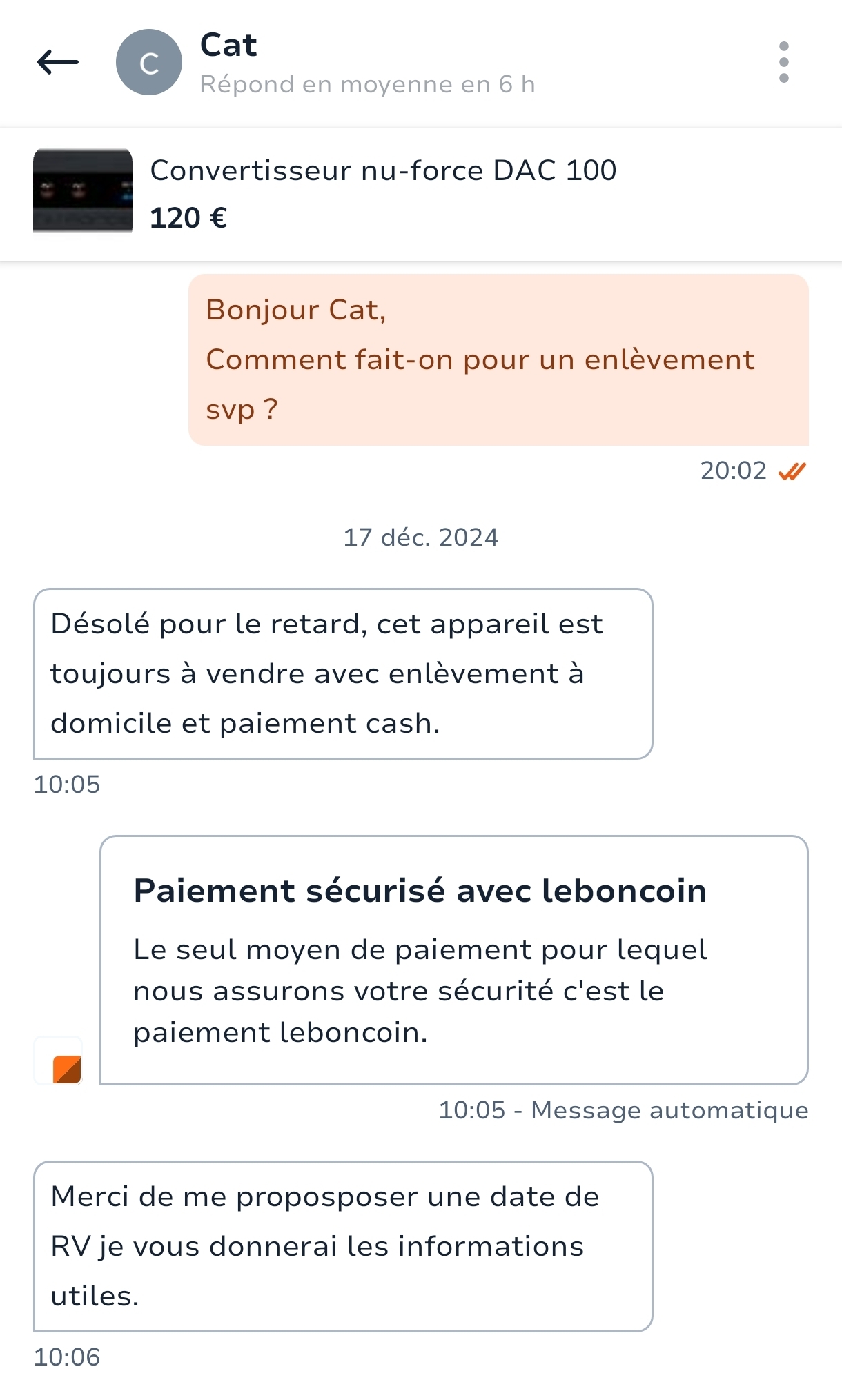Go back using the arrow icon

[x=58, y=62]
